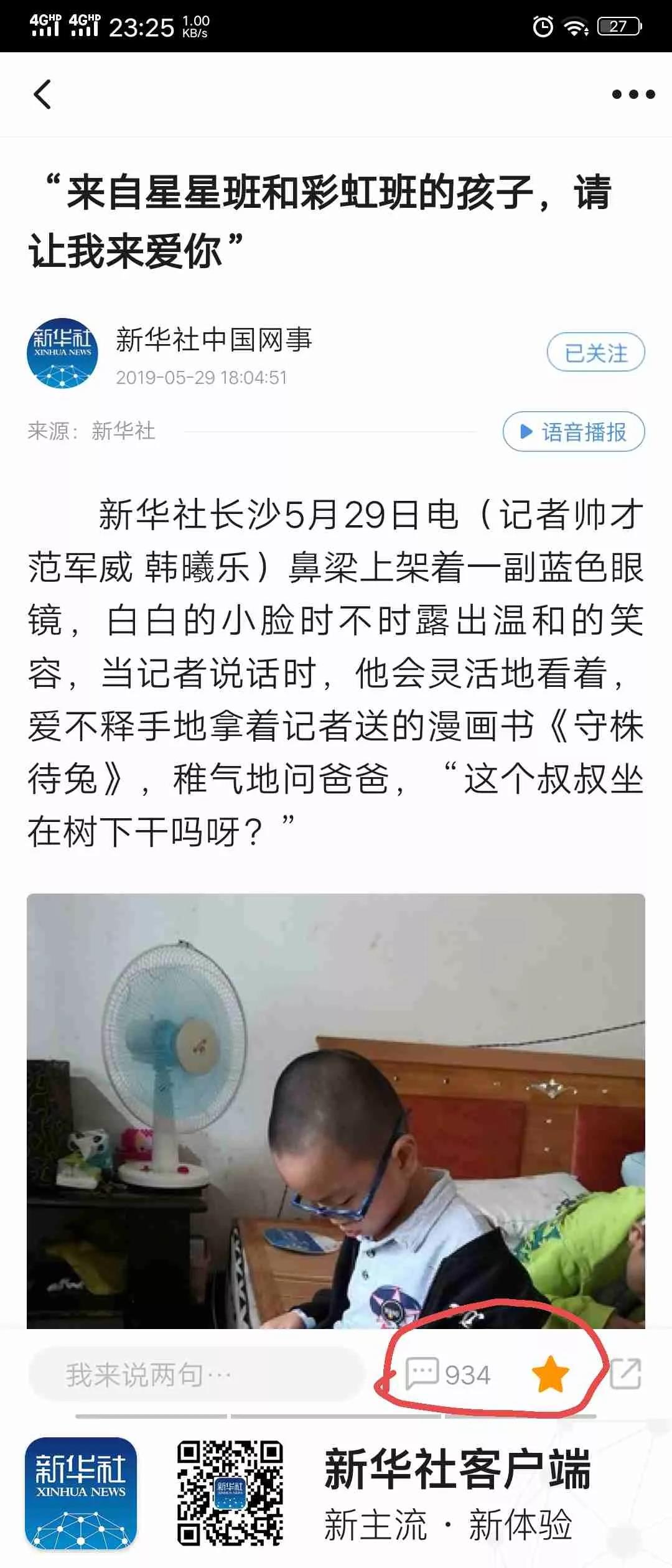This screenshot has height=1568, width=672.
Task: Tap the 已关注 follow button
Action: (x=595, y=353)
